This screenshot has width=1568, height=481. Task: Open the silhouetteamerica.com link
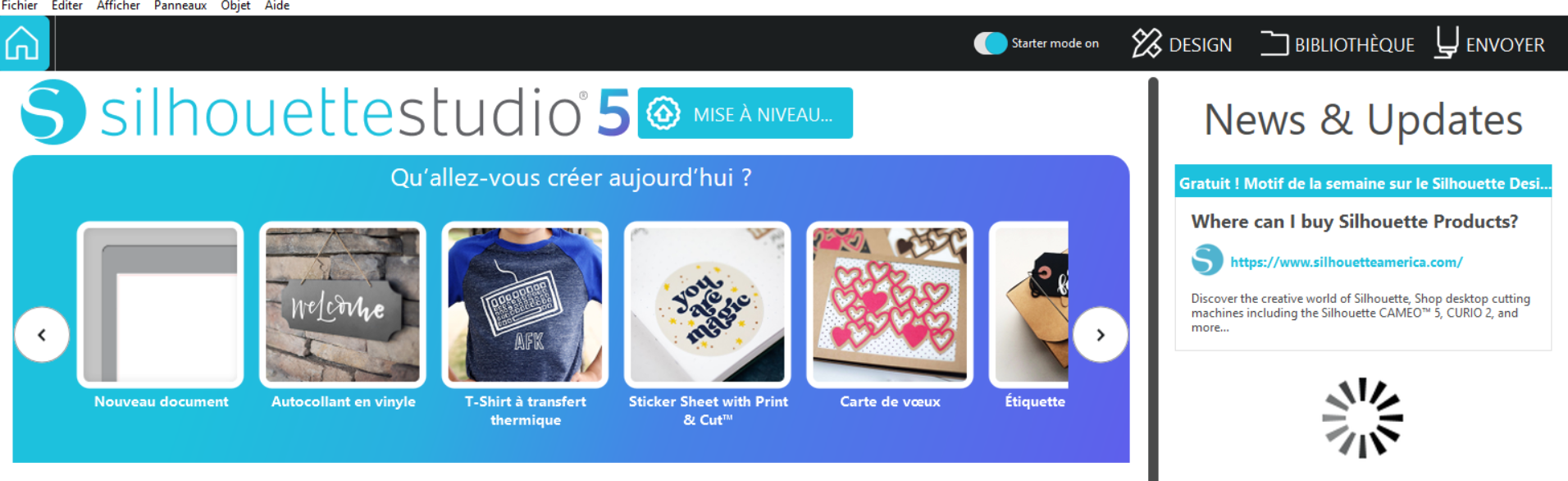[x=1346, y=263]
